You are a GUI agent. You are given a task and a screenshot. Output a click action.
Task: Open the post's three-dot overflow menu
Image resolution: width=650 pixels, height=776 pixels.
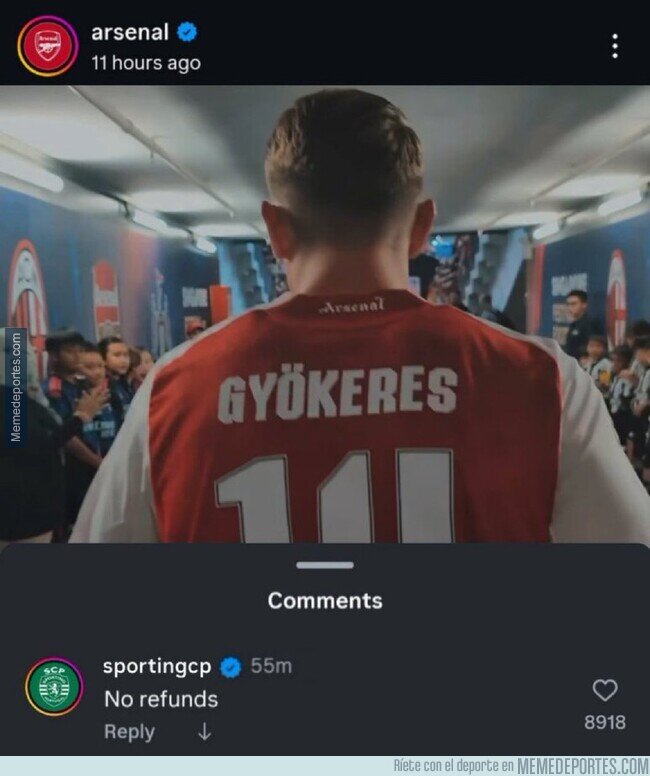(614, 46)
